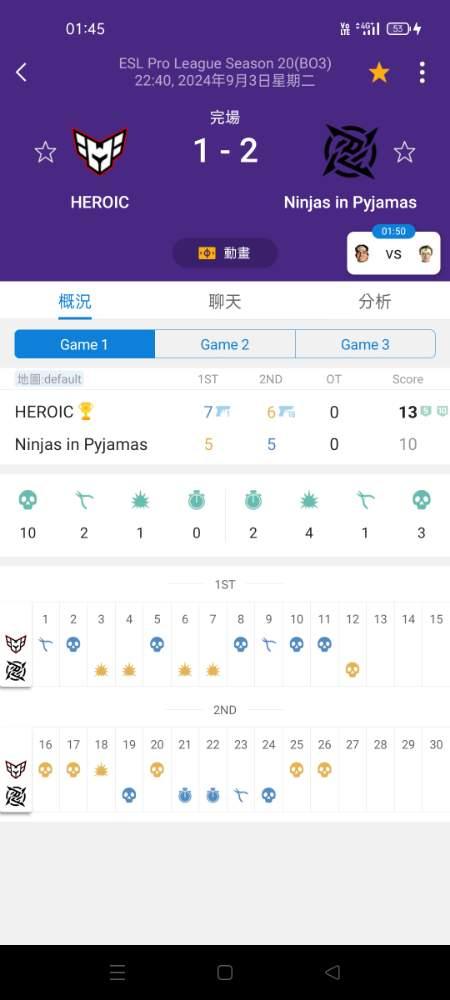The image size is (450, 1000).
Task: Open the system recent apps menu
Action: 117,972
